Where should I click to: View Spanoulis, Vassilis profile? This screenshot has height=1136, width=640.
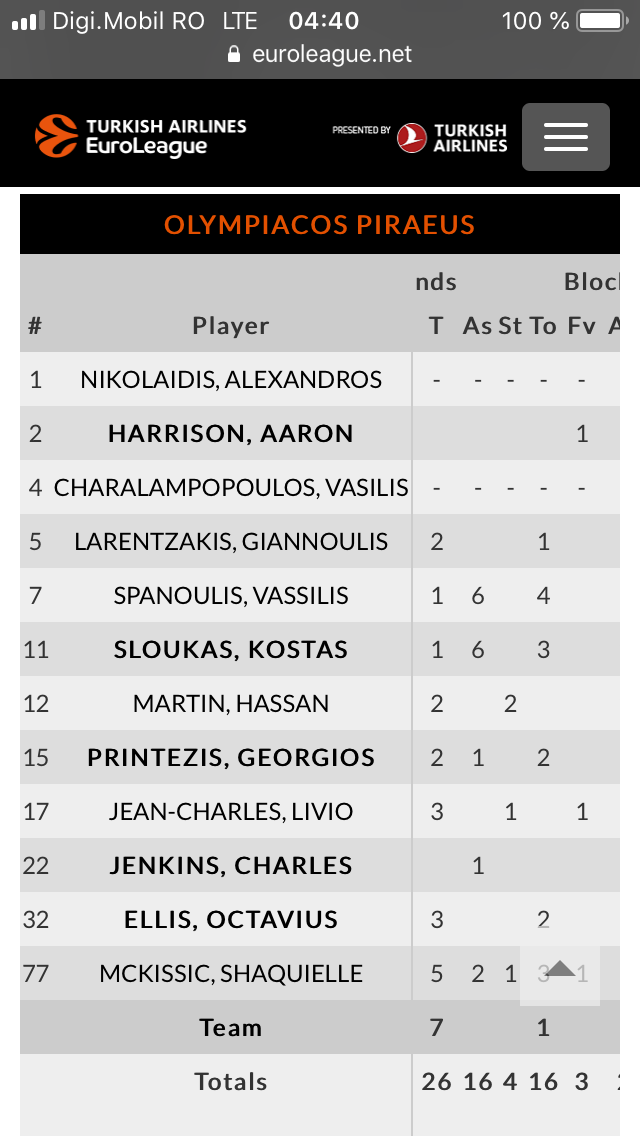230,596
